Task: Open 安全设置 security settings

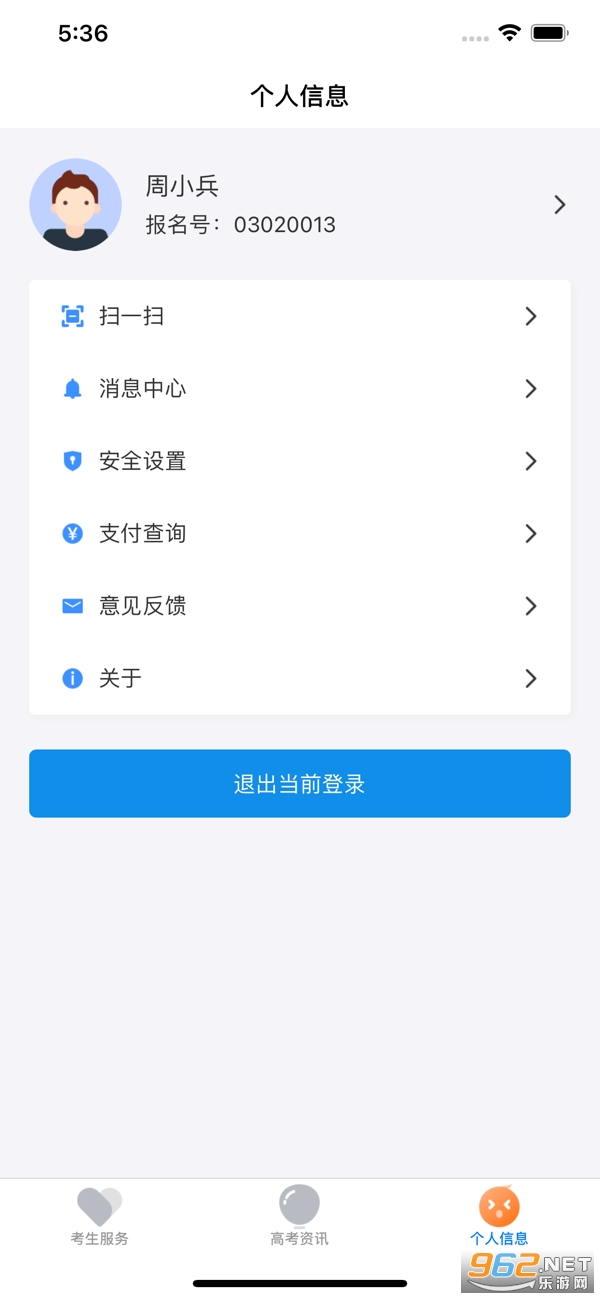Action: (x=300, y=461)
